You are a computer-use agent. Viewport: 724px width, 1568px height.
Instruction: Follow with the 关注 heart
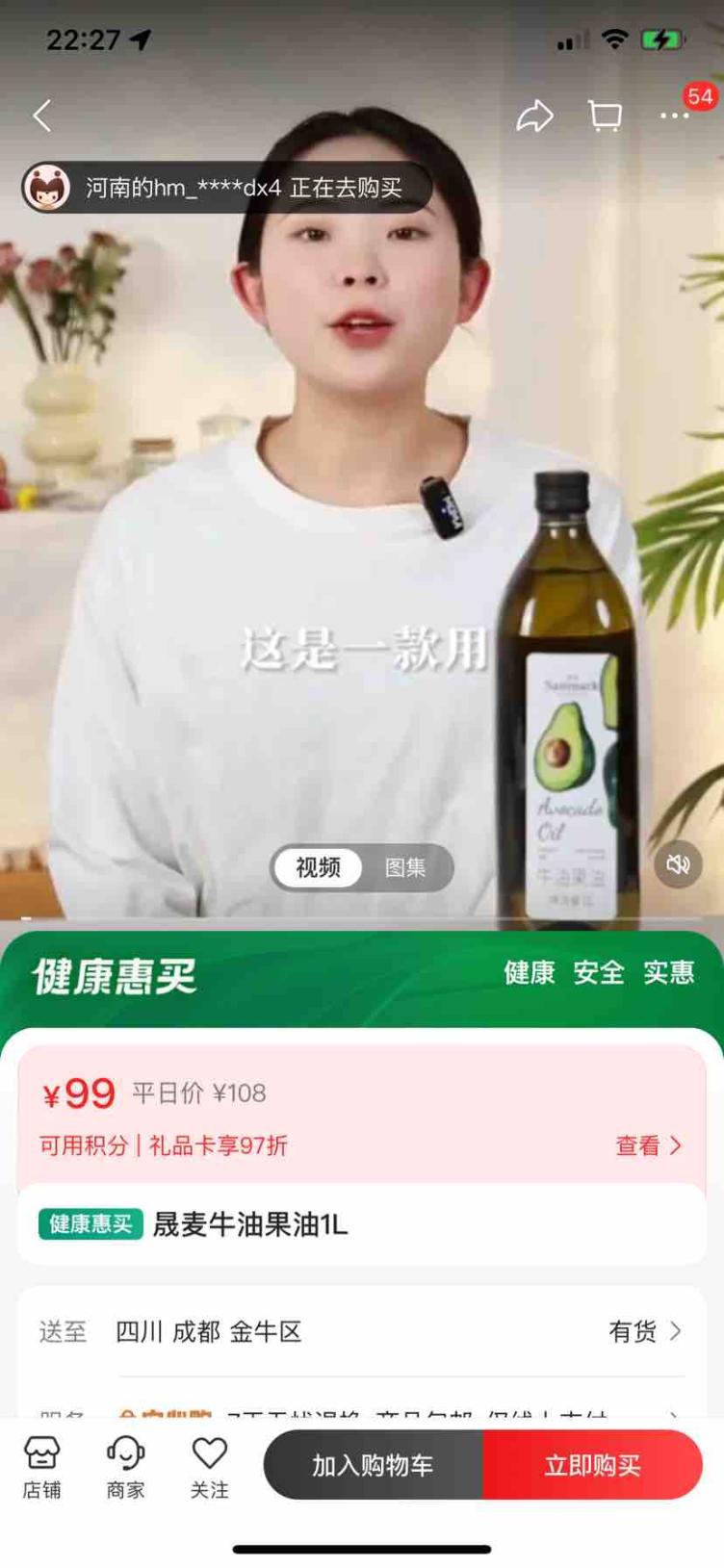[209, 1467]
